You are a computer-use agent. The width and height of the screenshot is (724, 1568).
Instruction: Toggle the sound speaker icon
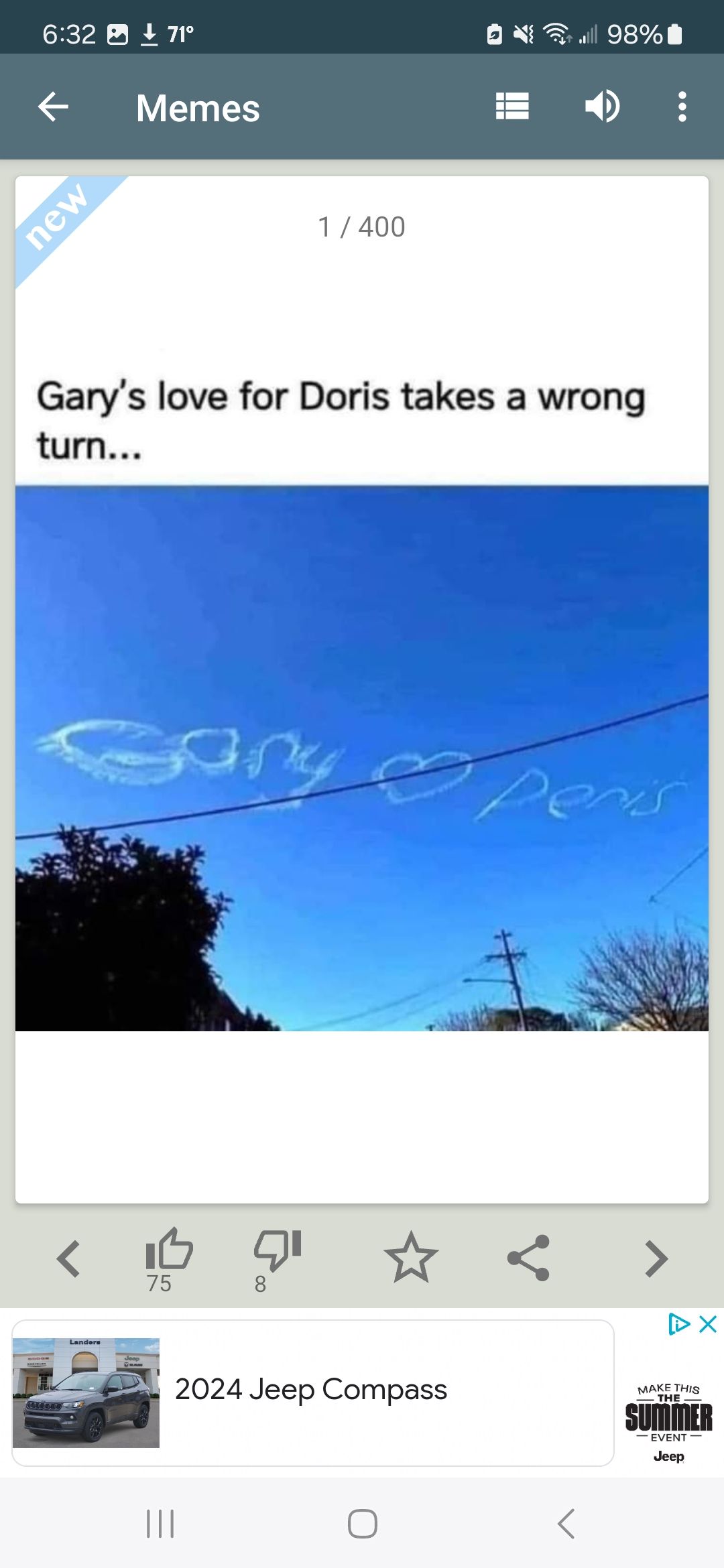(602, 107)
